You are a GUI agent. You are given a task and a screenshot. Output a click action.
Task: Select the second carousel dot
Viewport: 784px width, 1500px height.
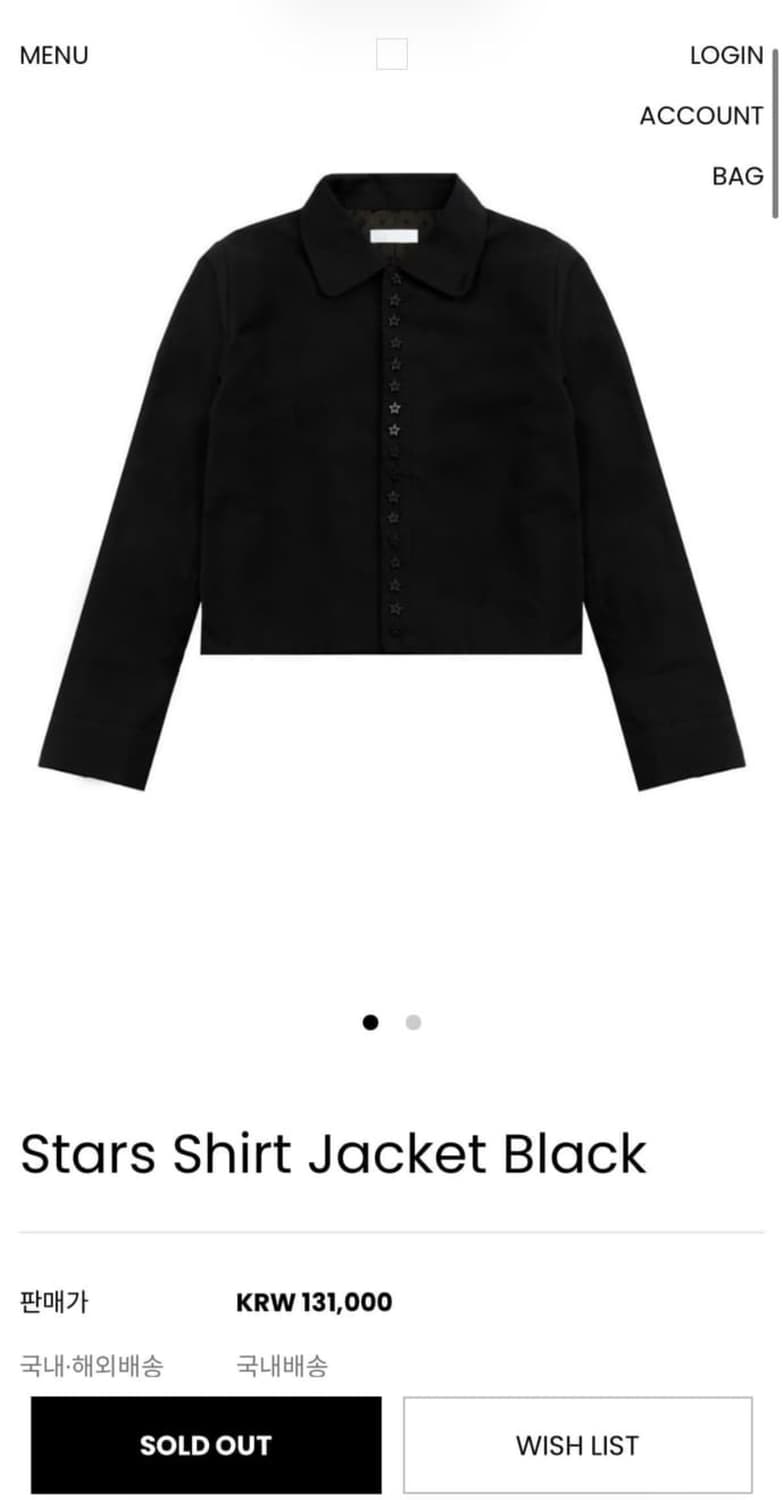pos(412,1022)
